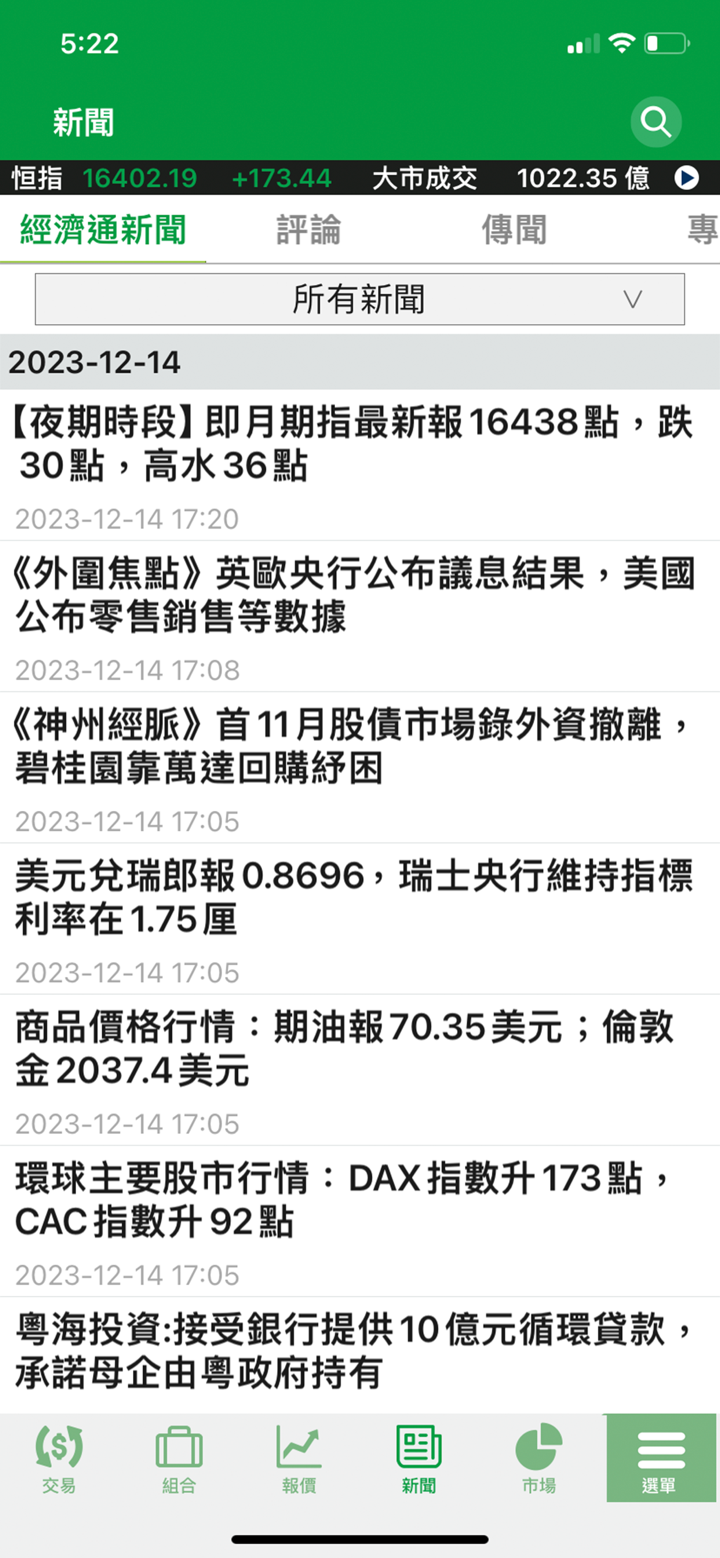The width and height of the screenshot is (720, 1558).
Task: Switch to the 評論 tab
Action: click(309, 230)
